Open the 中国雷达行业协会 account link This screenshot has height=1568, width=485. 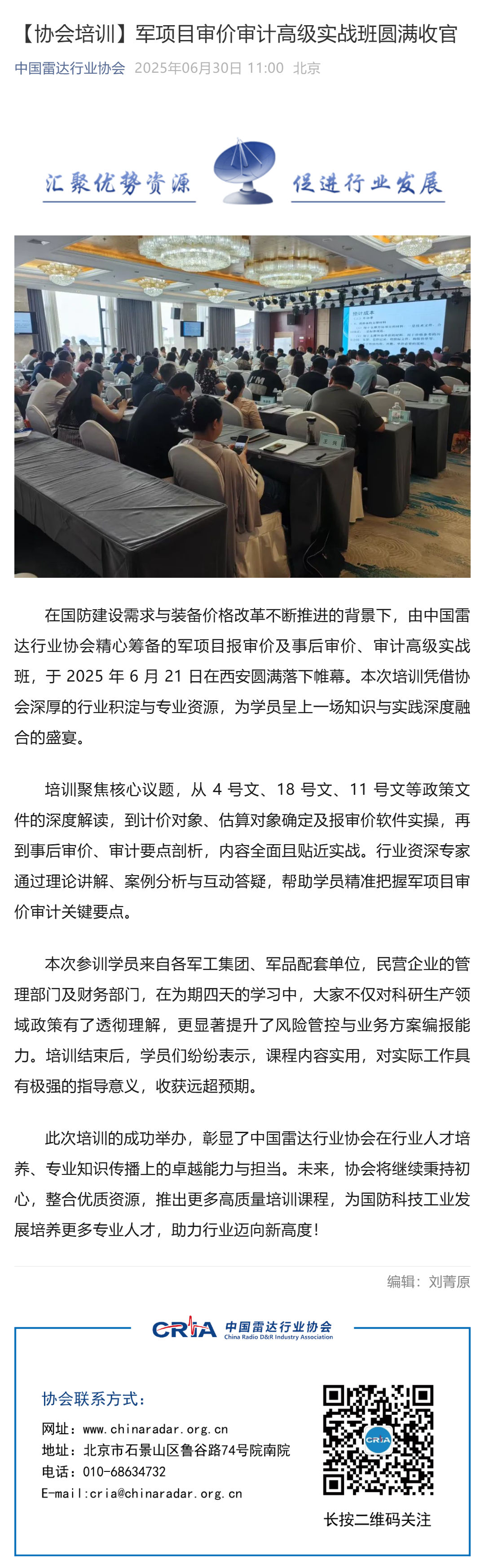[x=69, y=68]
